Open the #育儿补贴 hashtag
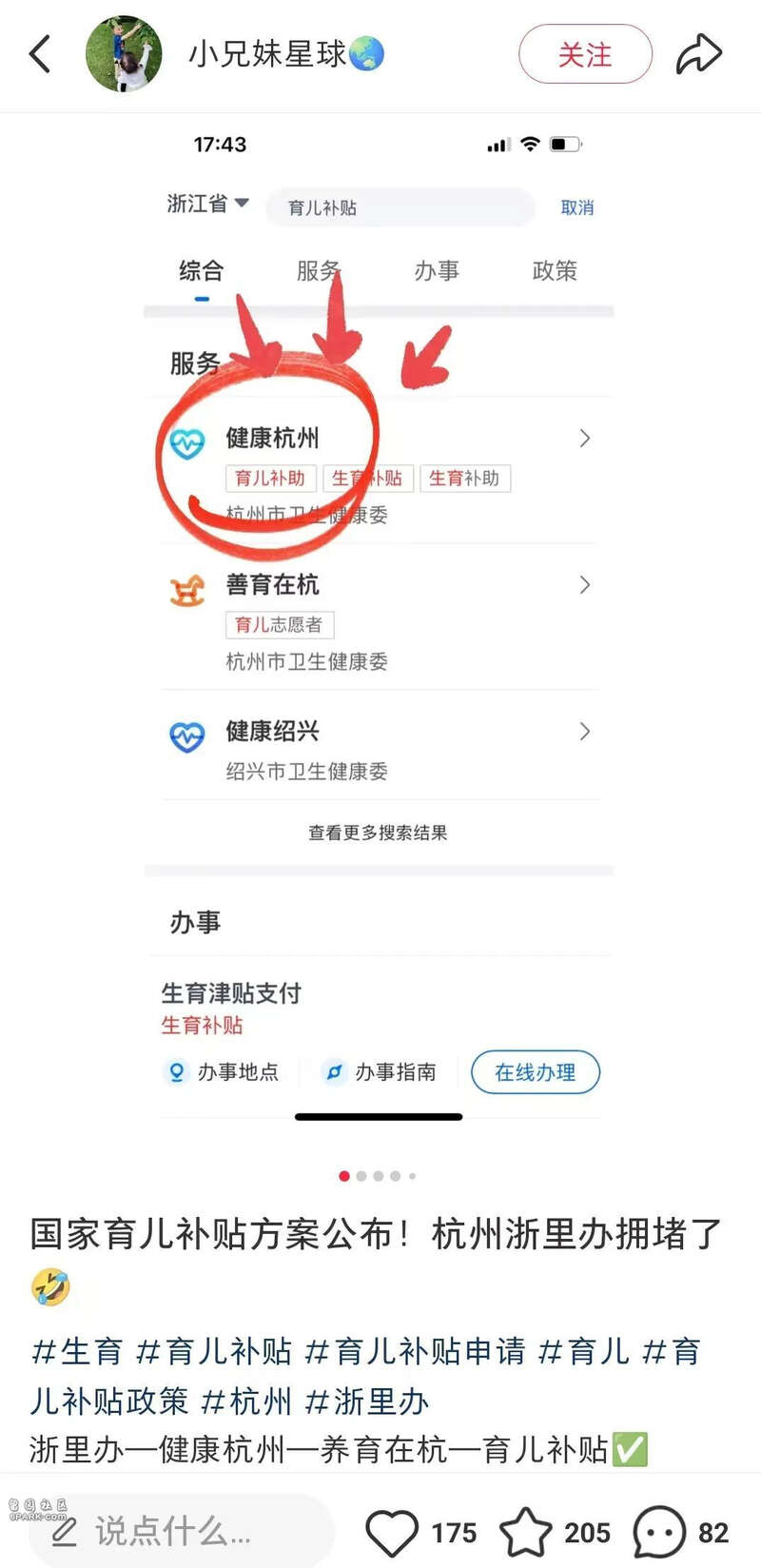 214,1350
